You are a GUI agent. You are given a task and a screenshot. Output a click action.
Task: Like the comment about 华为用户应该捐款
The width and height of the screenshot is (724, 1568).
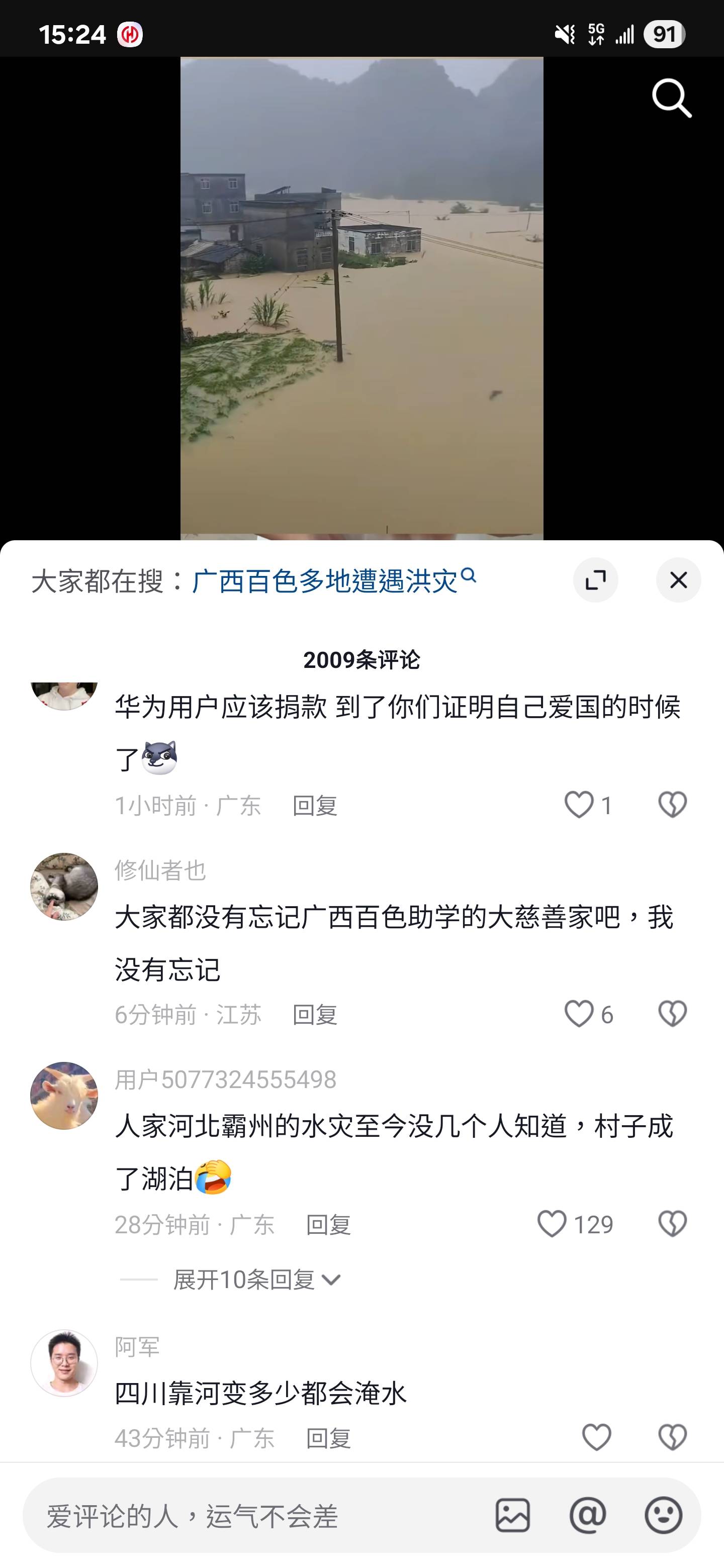(x=579, y=805)
